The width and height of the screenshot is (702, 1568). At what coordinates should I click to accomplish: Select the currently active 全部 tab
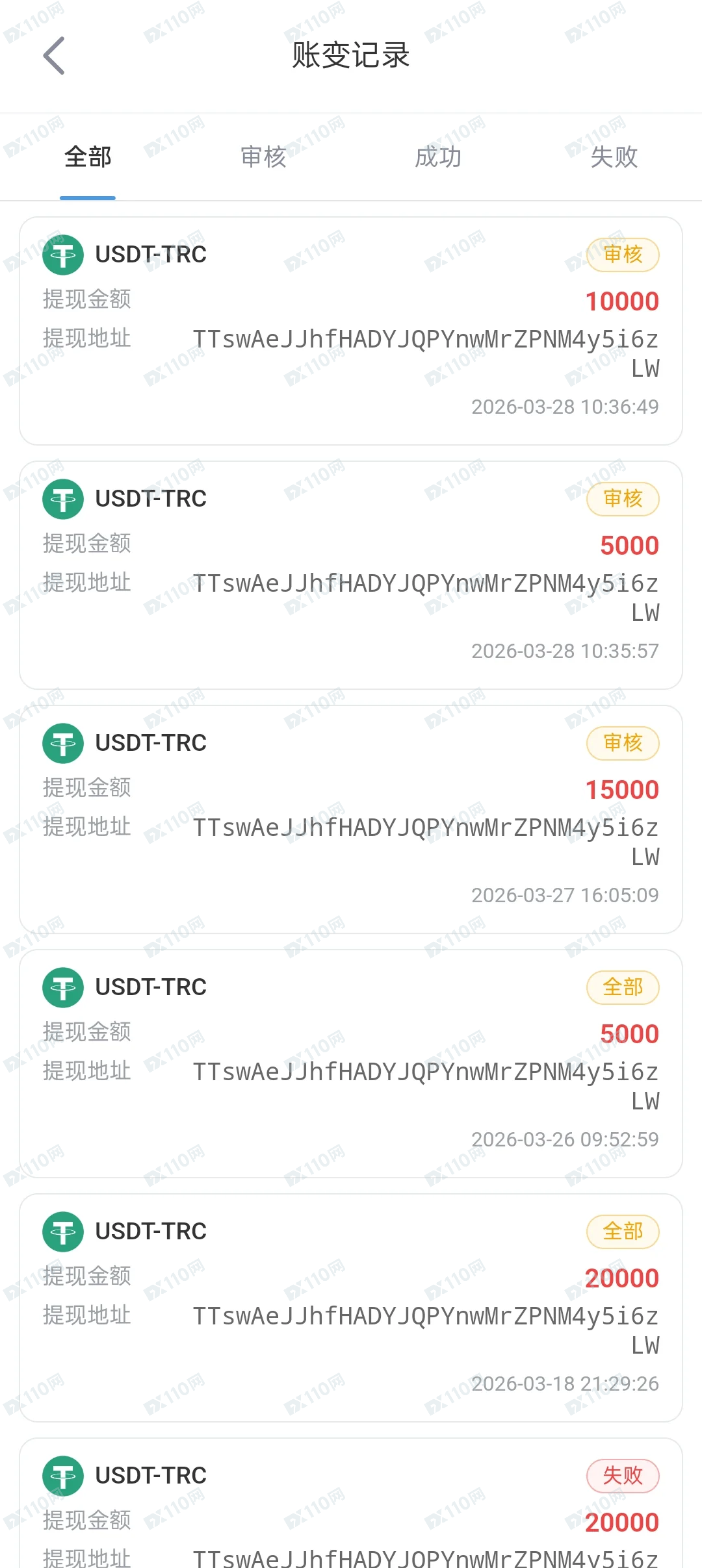[88, 157]
